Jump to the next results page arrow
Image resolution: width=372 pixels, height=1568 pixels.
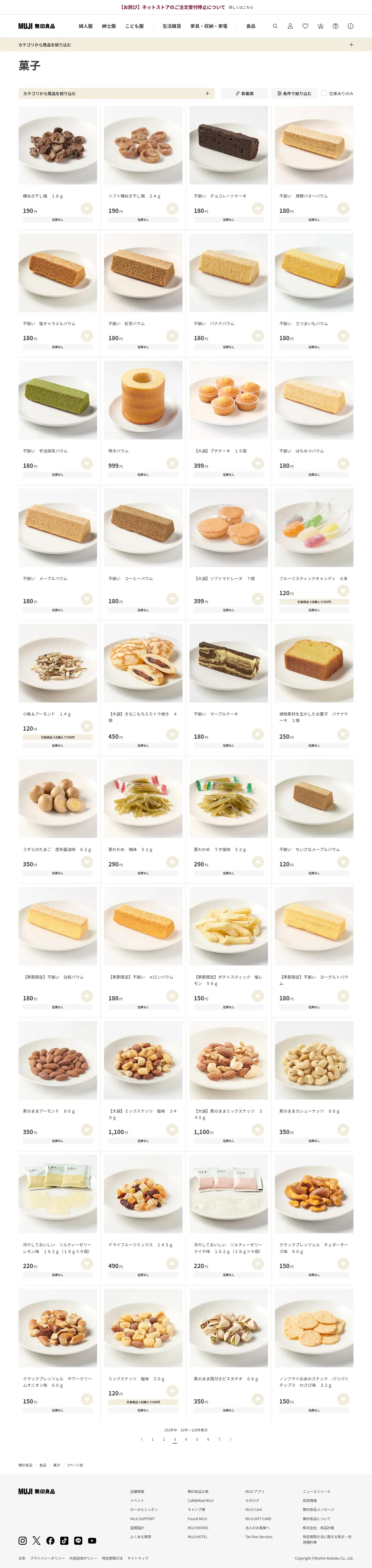coord(230,1440)
